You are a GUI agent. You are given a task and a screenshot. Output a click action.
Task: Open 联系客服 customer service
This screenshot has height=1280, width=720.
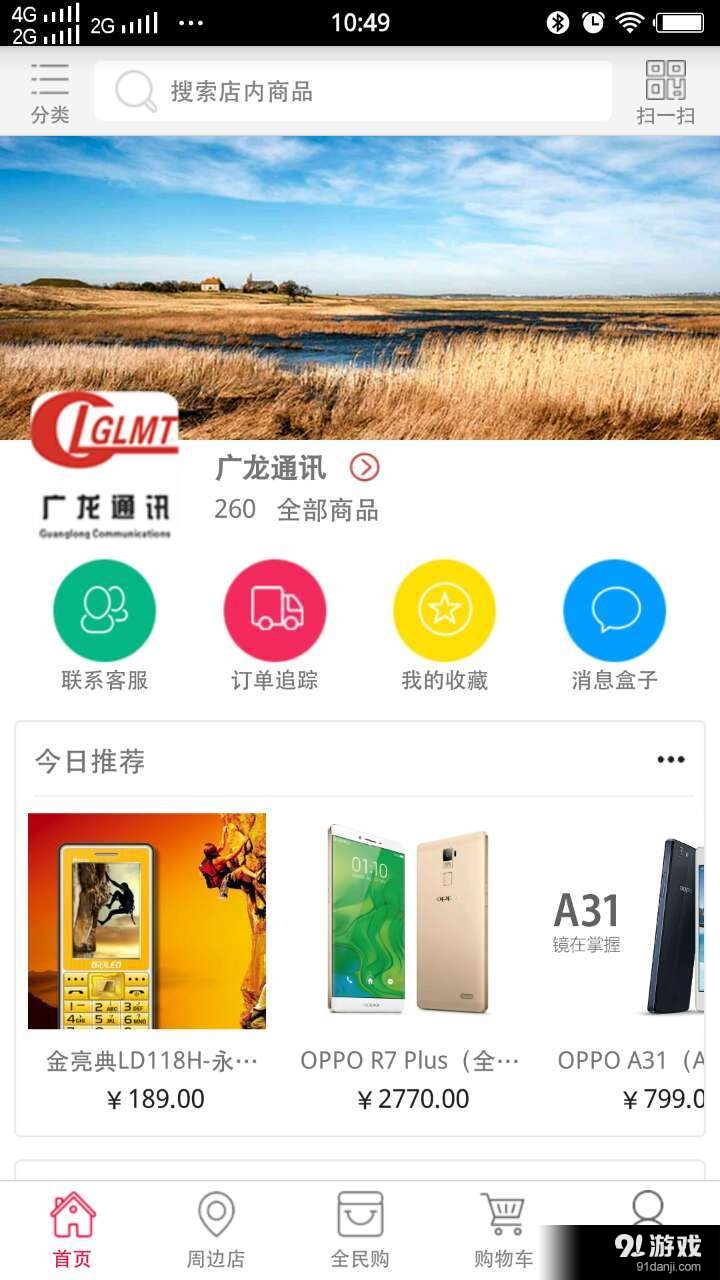[x=105, y=610]
